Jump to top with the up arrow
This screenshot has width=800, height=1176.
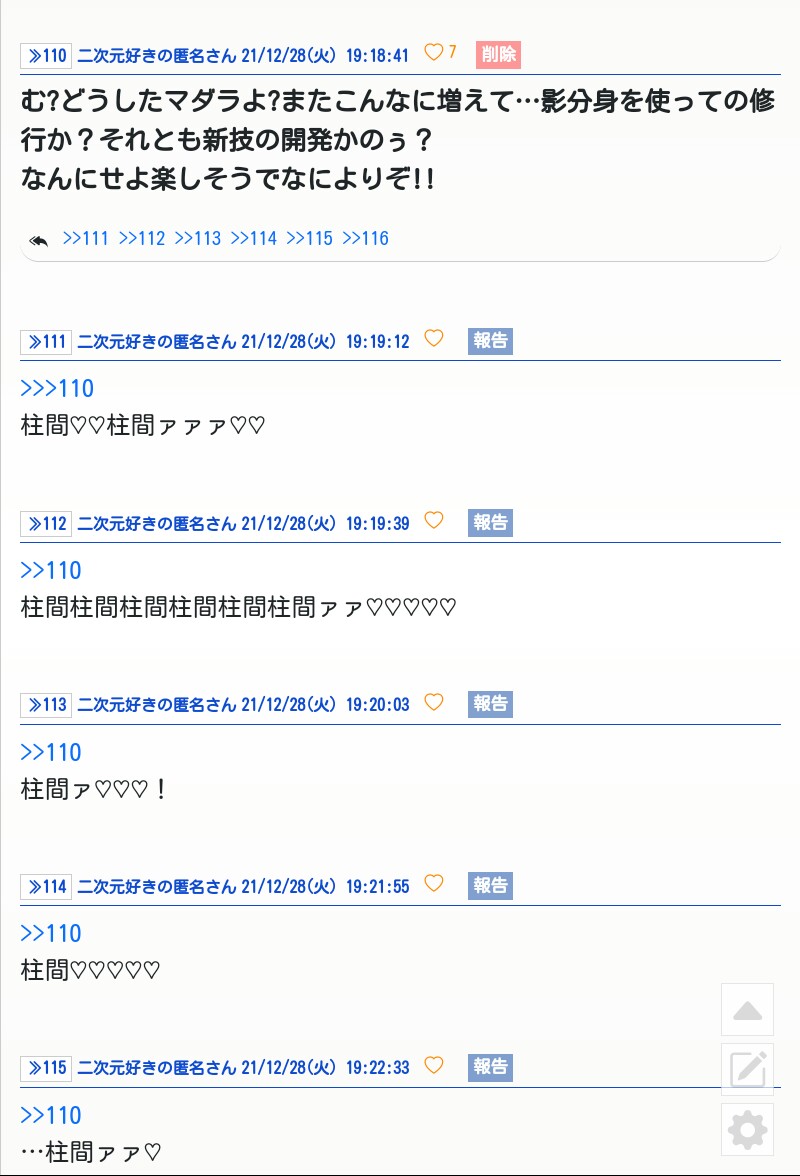click(748, 1010)
